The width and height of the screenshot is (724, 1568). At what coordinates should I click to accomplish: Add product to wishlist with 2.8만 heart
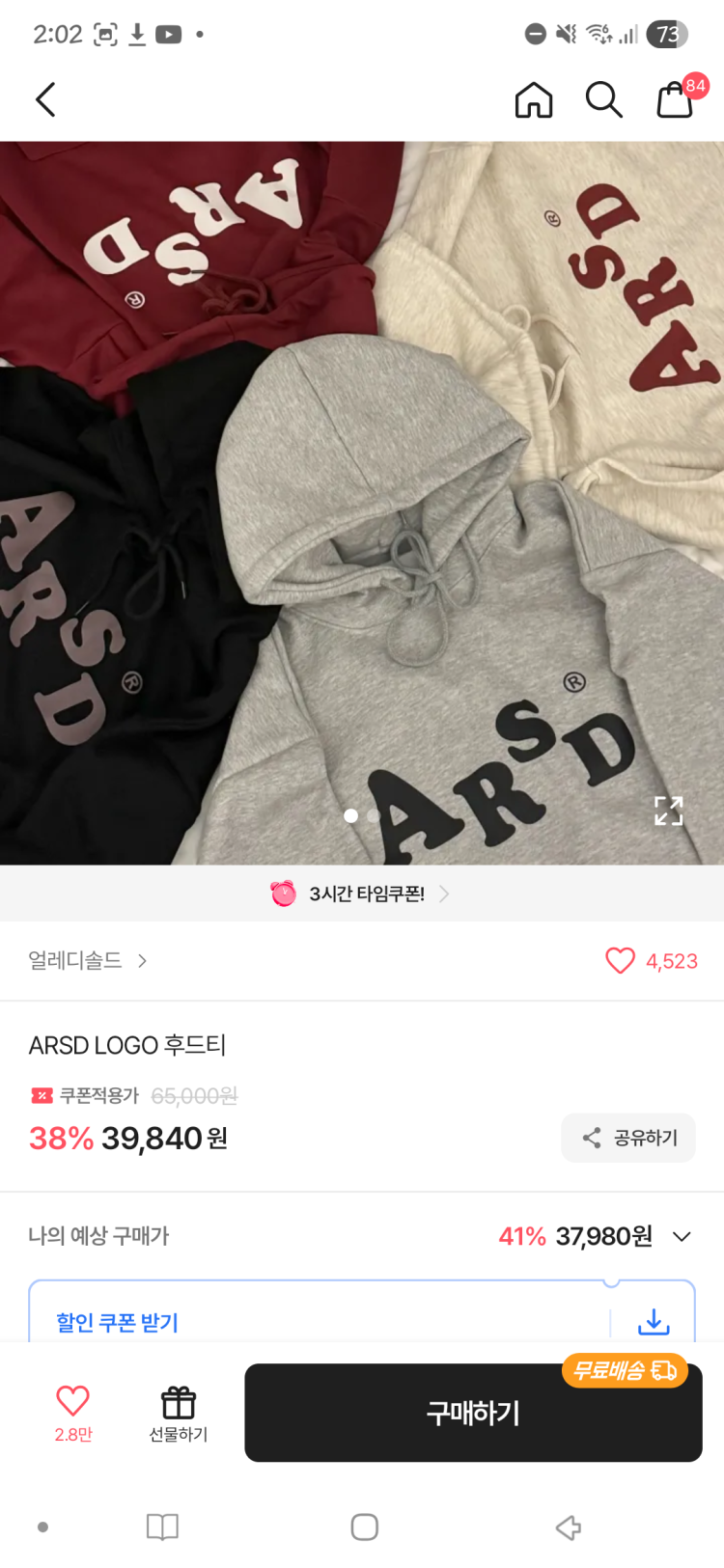(72, 1412)
